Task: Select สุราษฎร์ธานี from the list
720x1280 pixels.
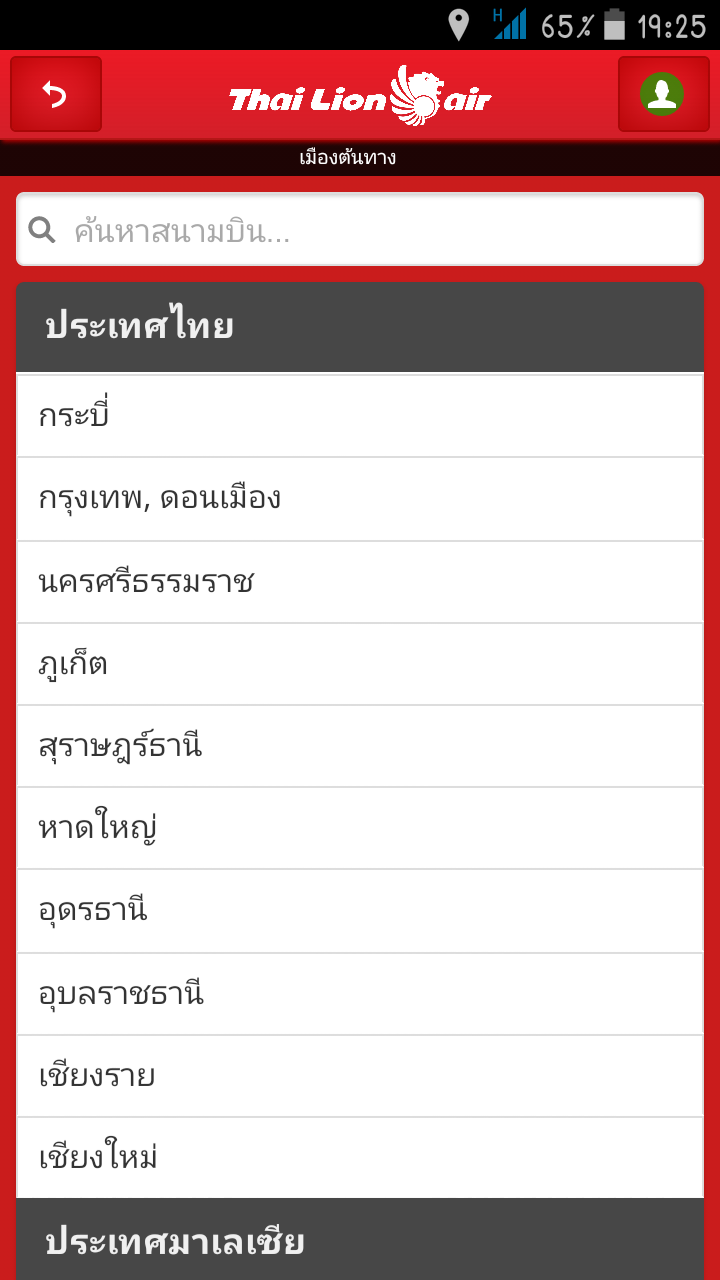Action: click(360, 746)
